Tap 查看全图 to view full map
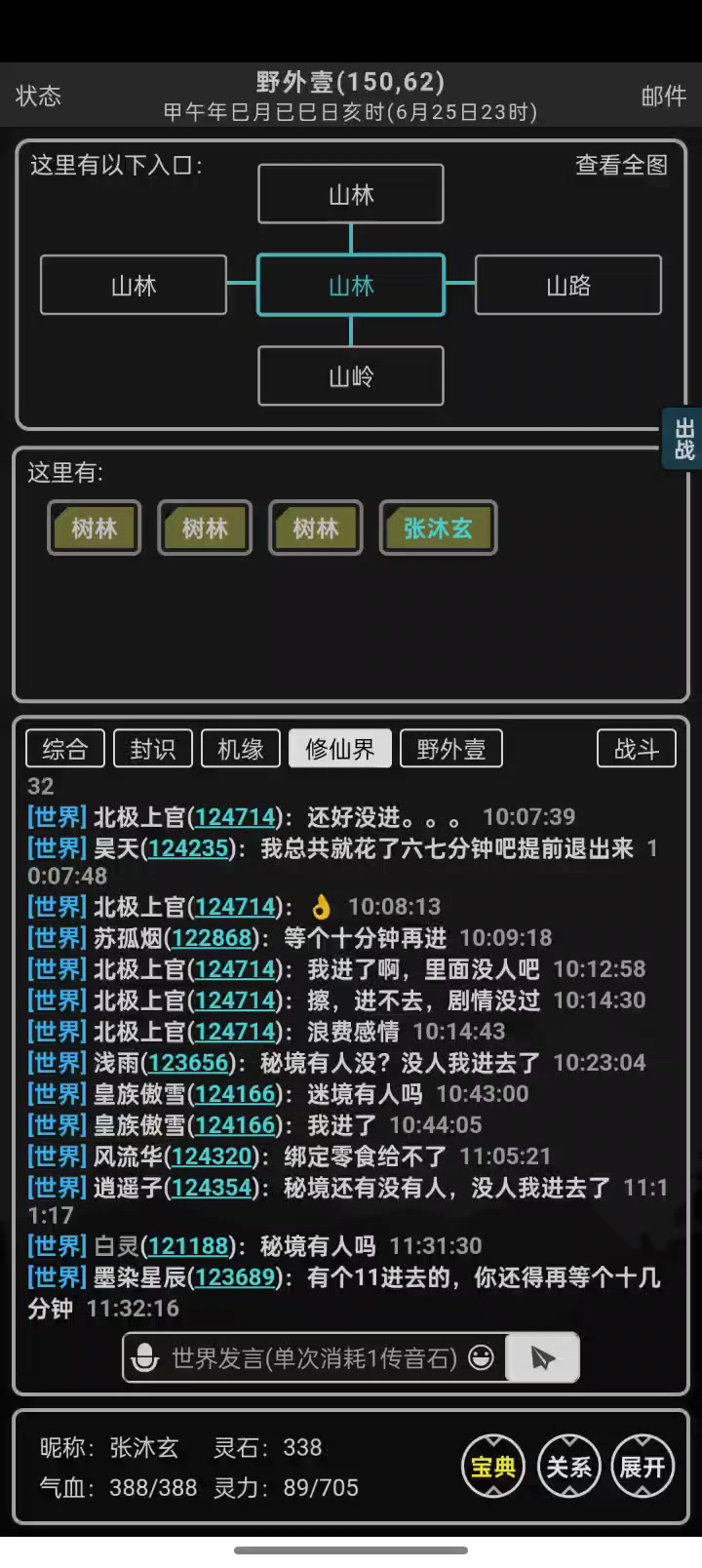The height and width of the screenshot is (1568, 702). click(621, 165)
